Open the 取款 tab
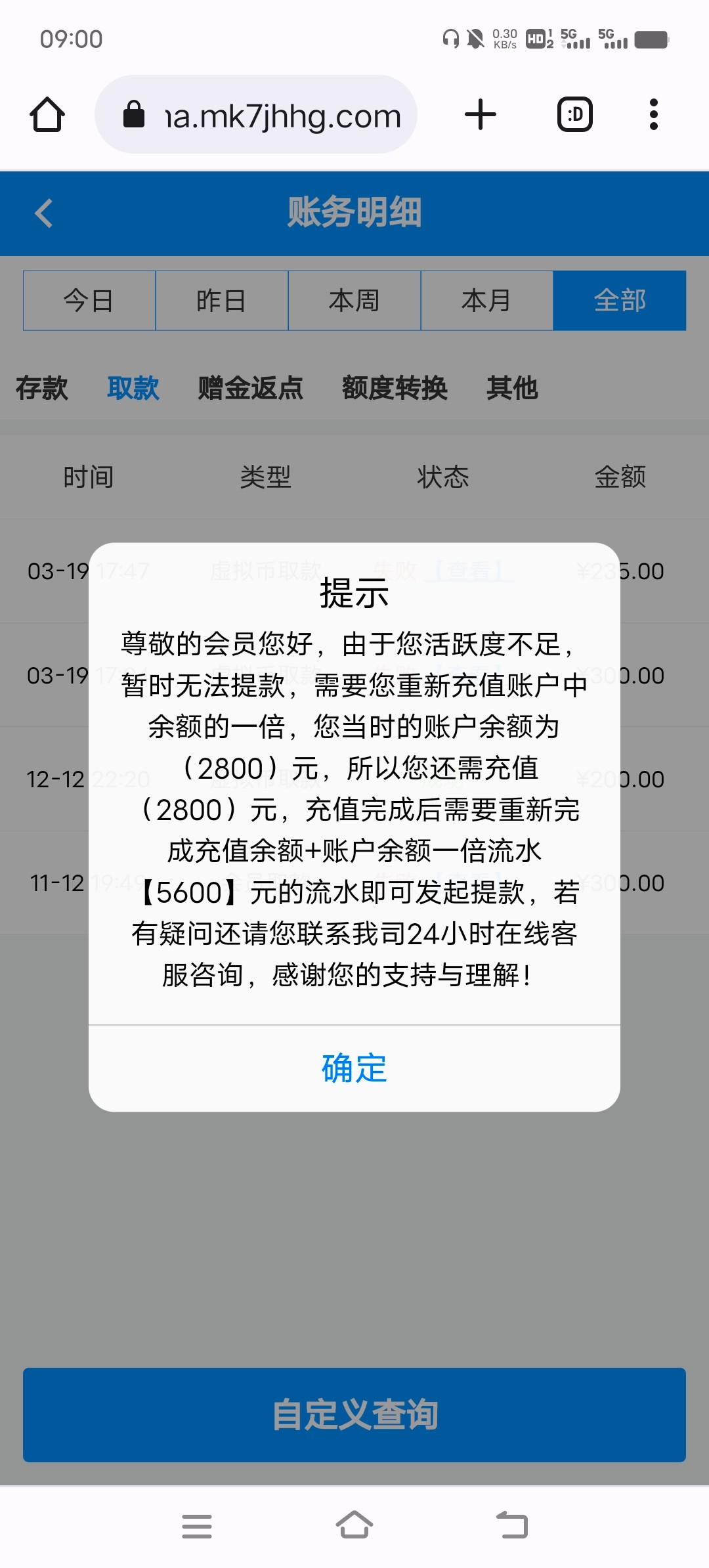The image size is (709, 1568). pos(133,388)
